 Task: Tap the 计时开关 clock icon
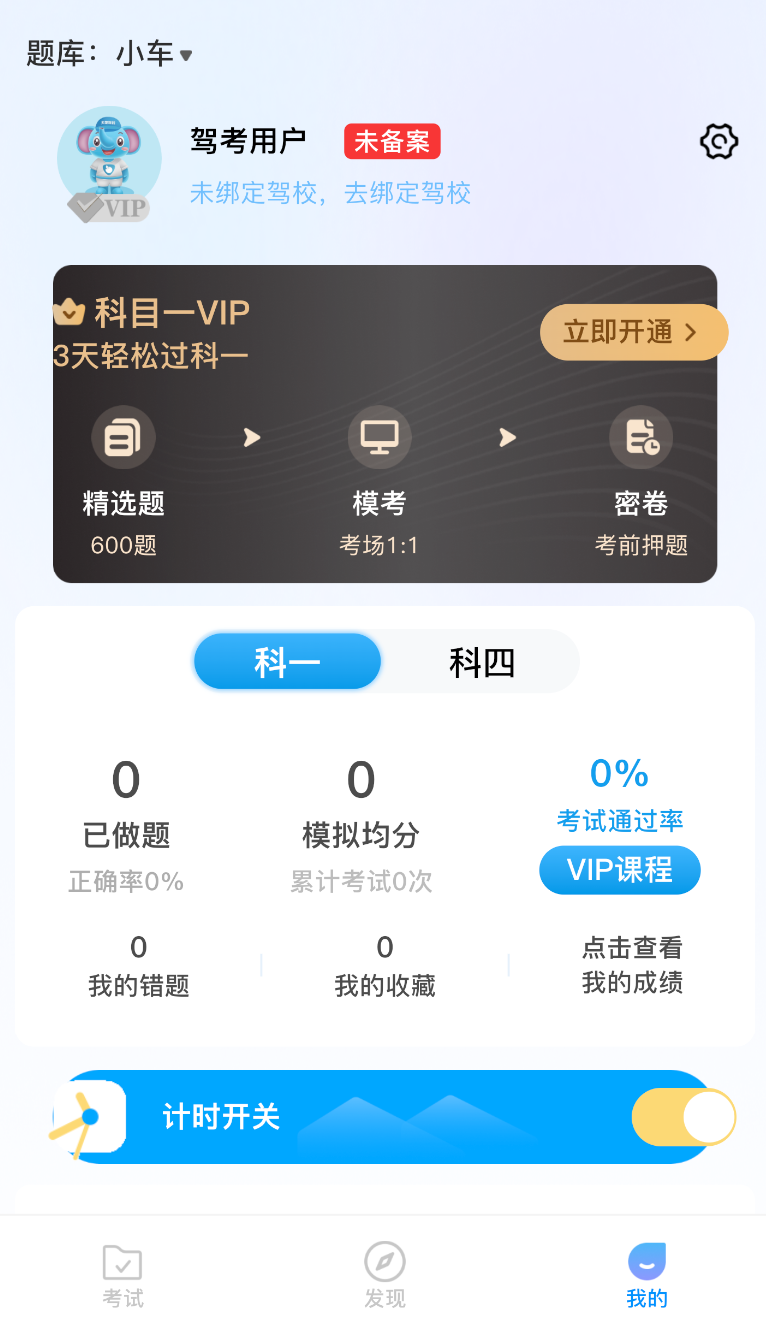tap(88, 1117)
